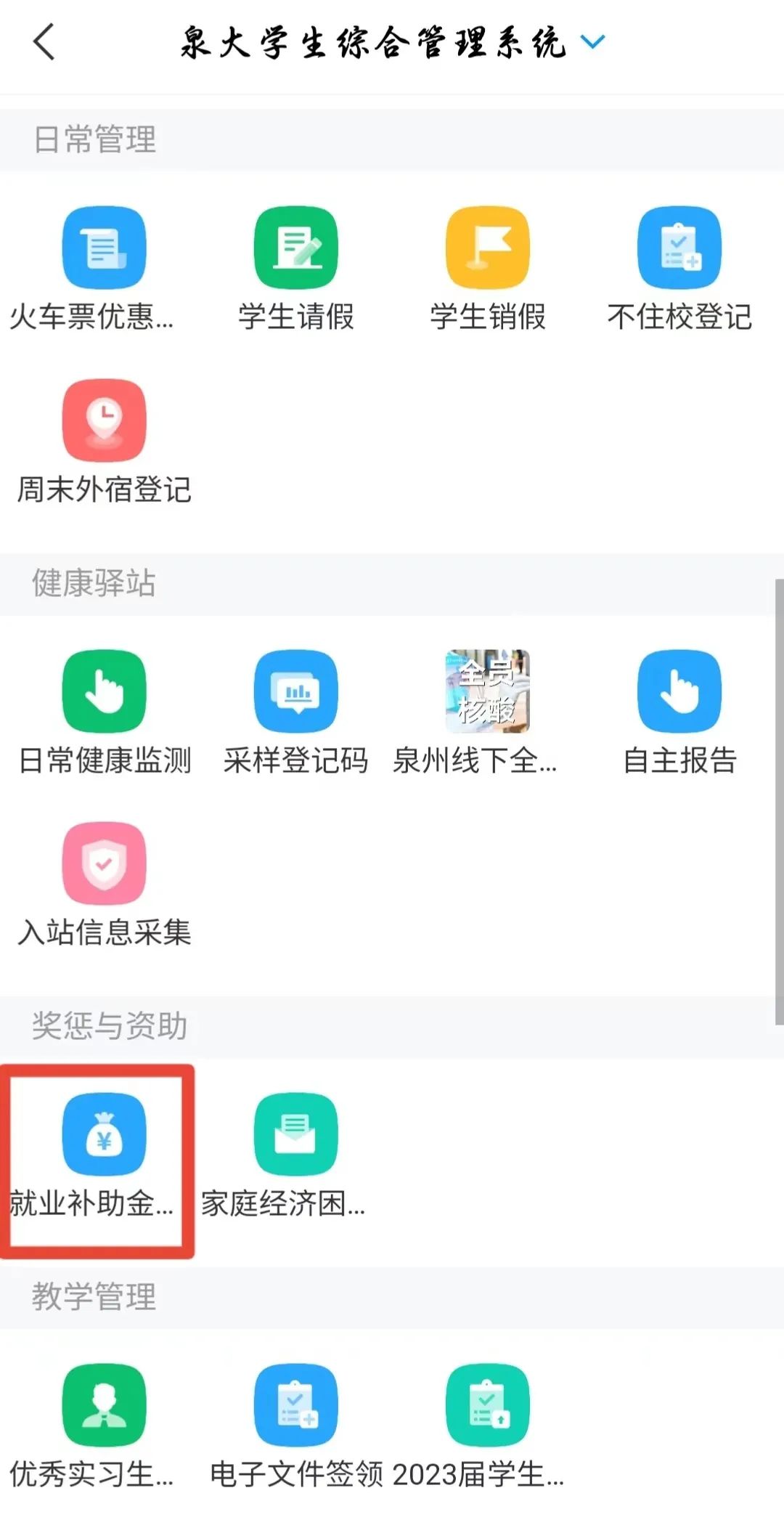This screenshot has width=784, height=1533.
Task: Open 学生销假 service
Action: pos(487,248)
